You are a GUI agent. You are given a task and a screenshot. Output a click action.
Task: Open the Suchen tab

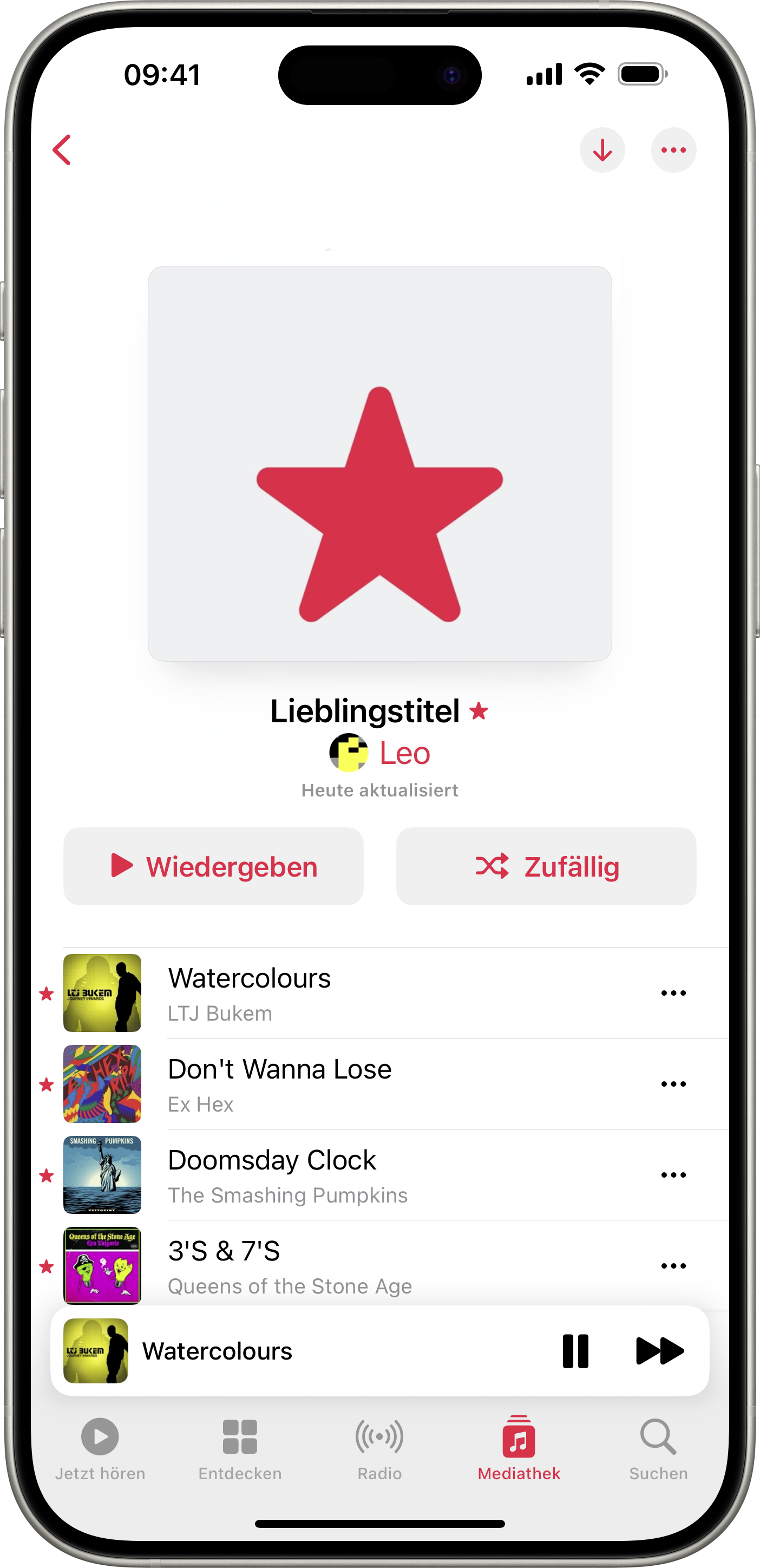tap(658, 1447)
